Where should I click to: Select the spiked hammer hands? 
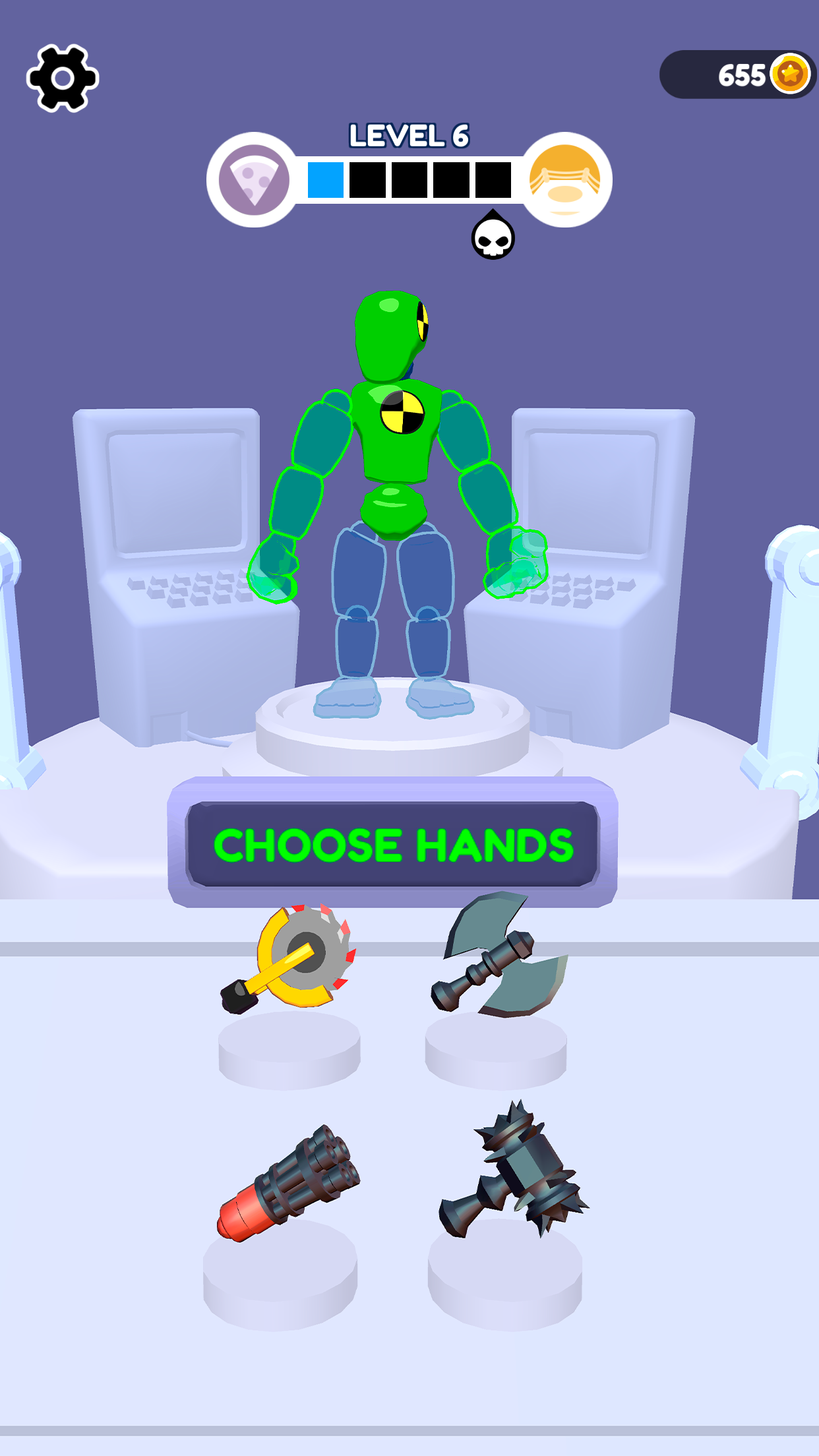tap(514, 1171)
